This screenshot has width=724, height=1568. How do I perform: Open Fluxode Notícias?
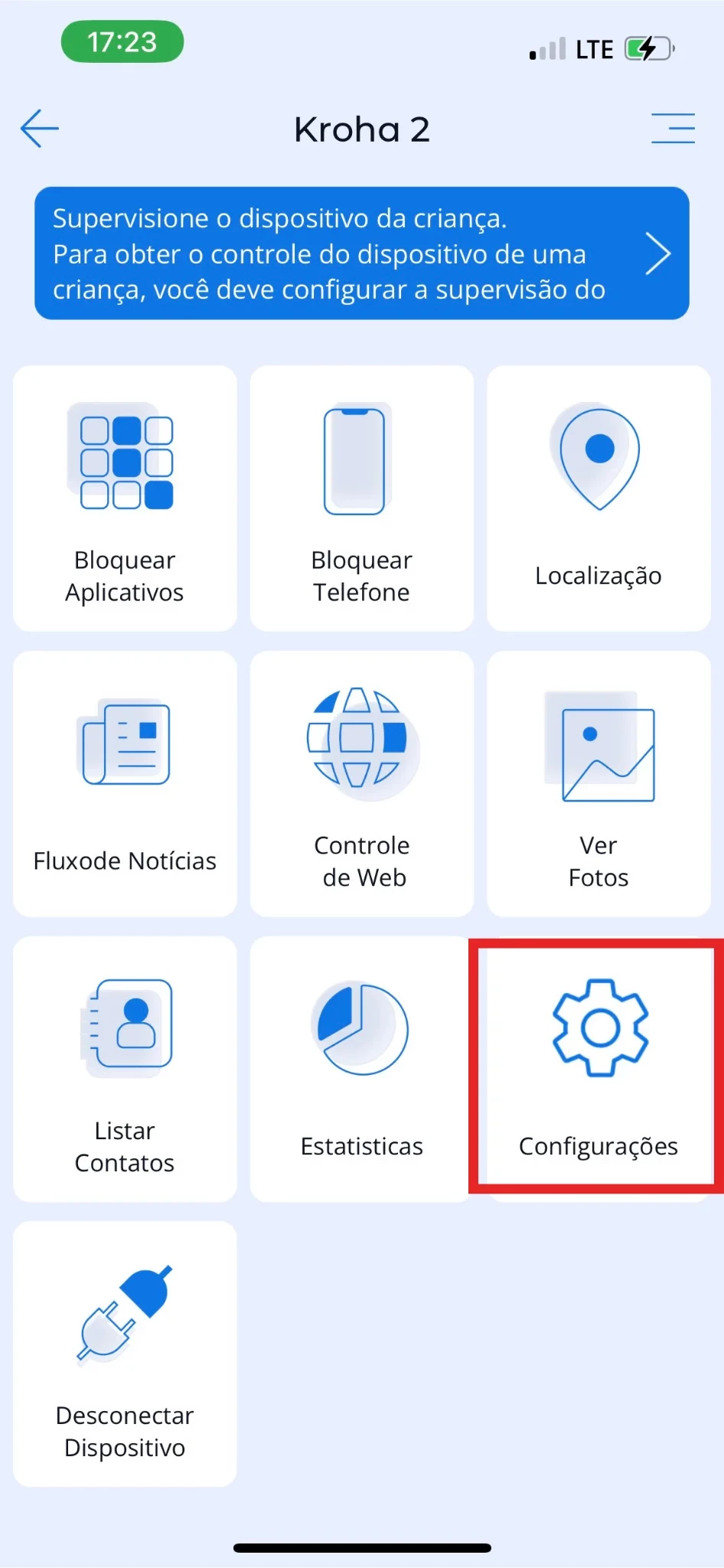coord(125,784)
